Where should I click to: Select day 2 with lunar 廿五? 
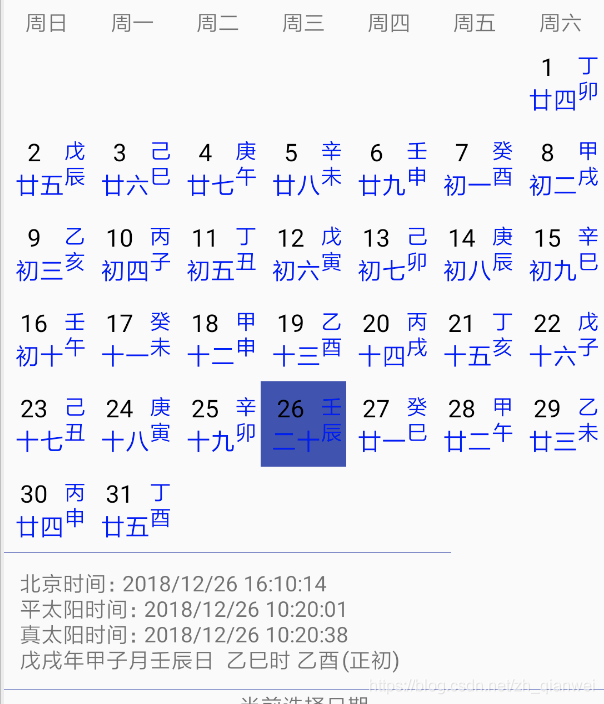click(47, 167)
